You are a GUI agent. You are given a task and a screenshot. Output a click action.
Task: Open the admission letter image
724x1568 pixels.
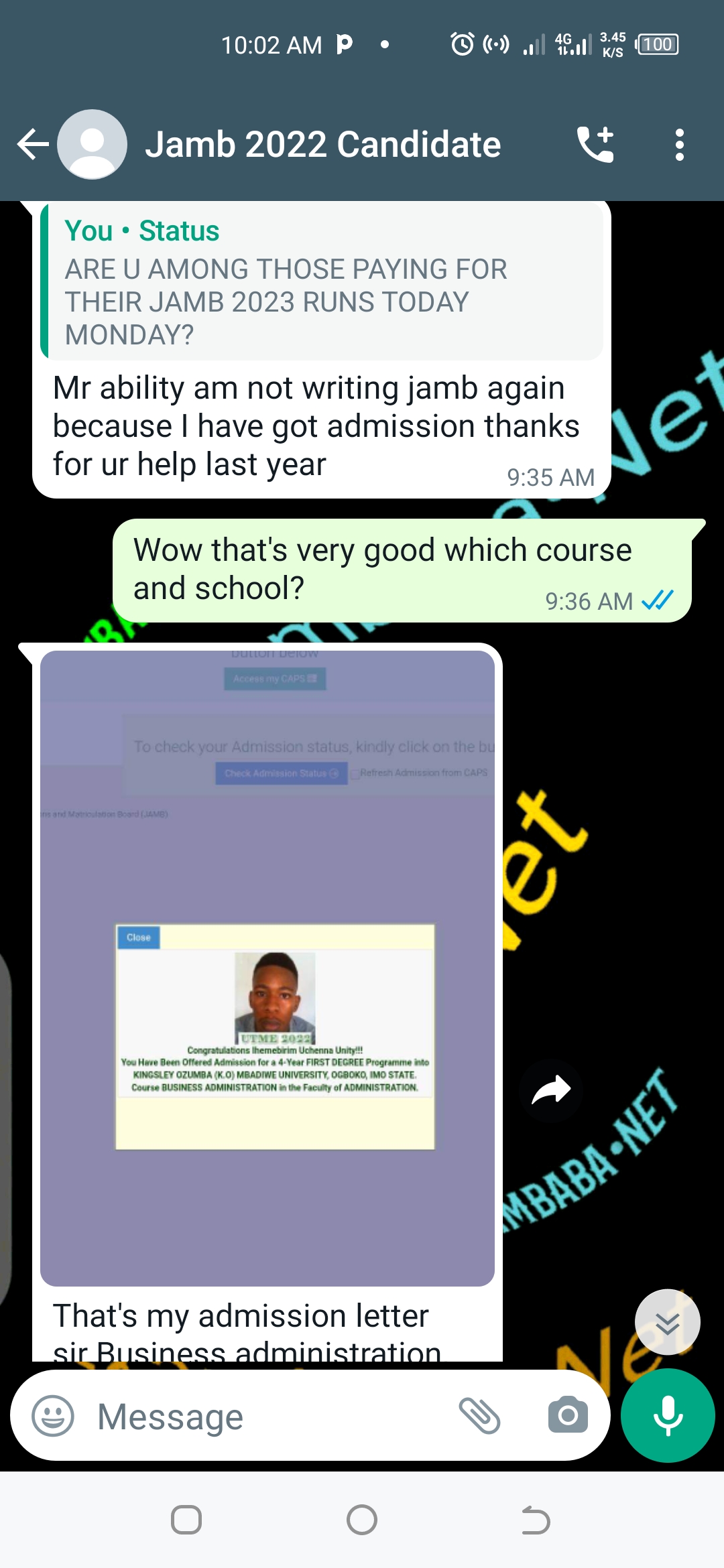[267, 968]
